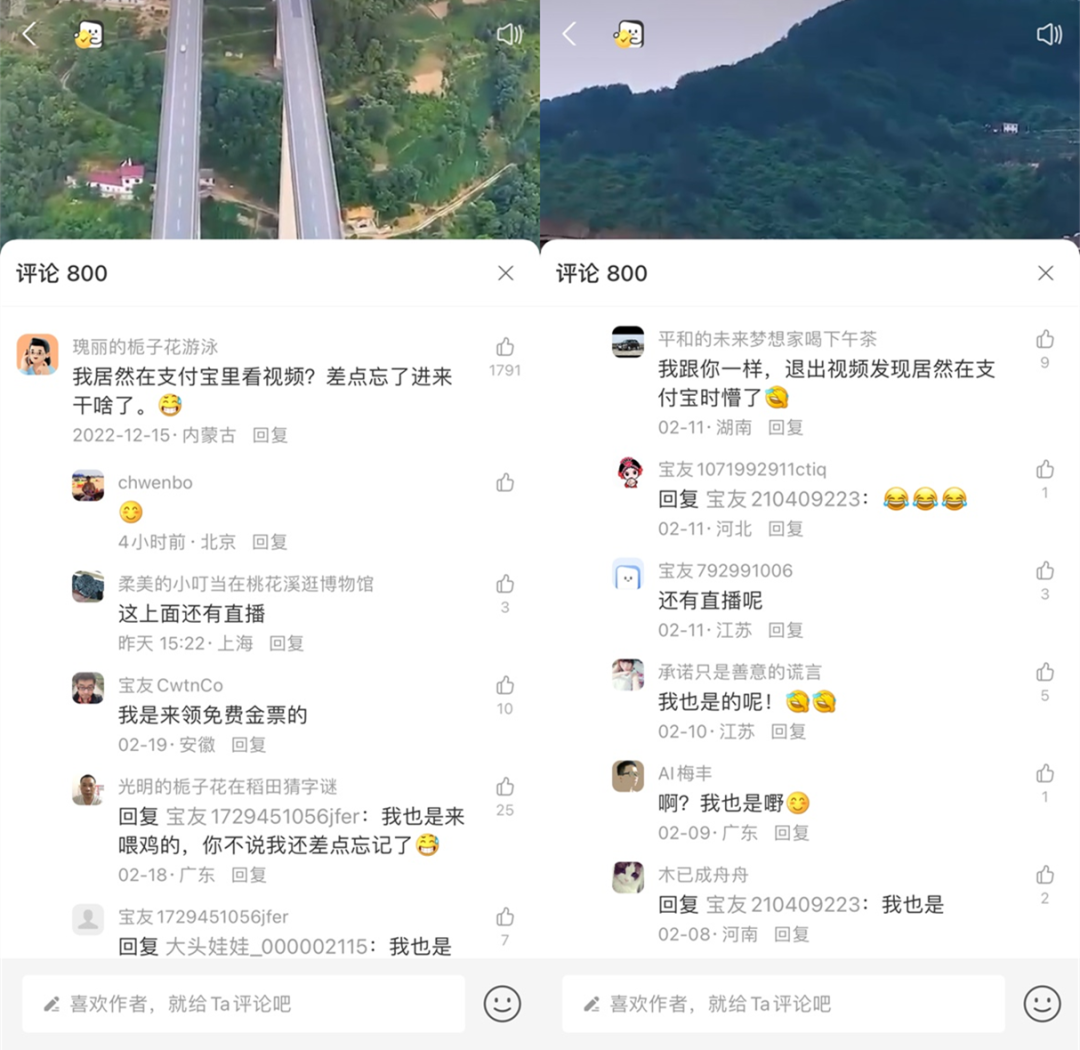The image size is (1080, 1050).
Task: Reply to 宝友CwtnCo's comment
Action: (249, 745)
